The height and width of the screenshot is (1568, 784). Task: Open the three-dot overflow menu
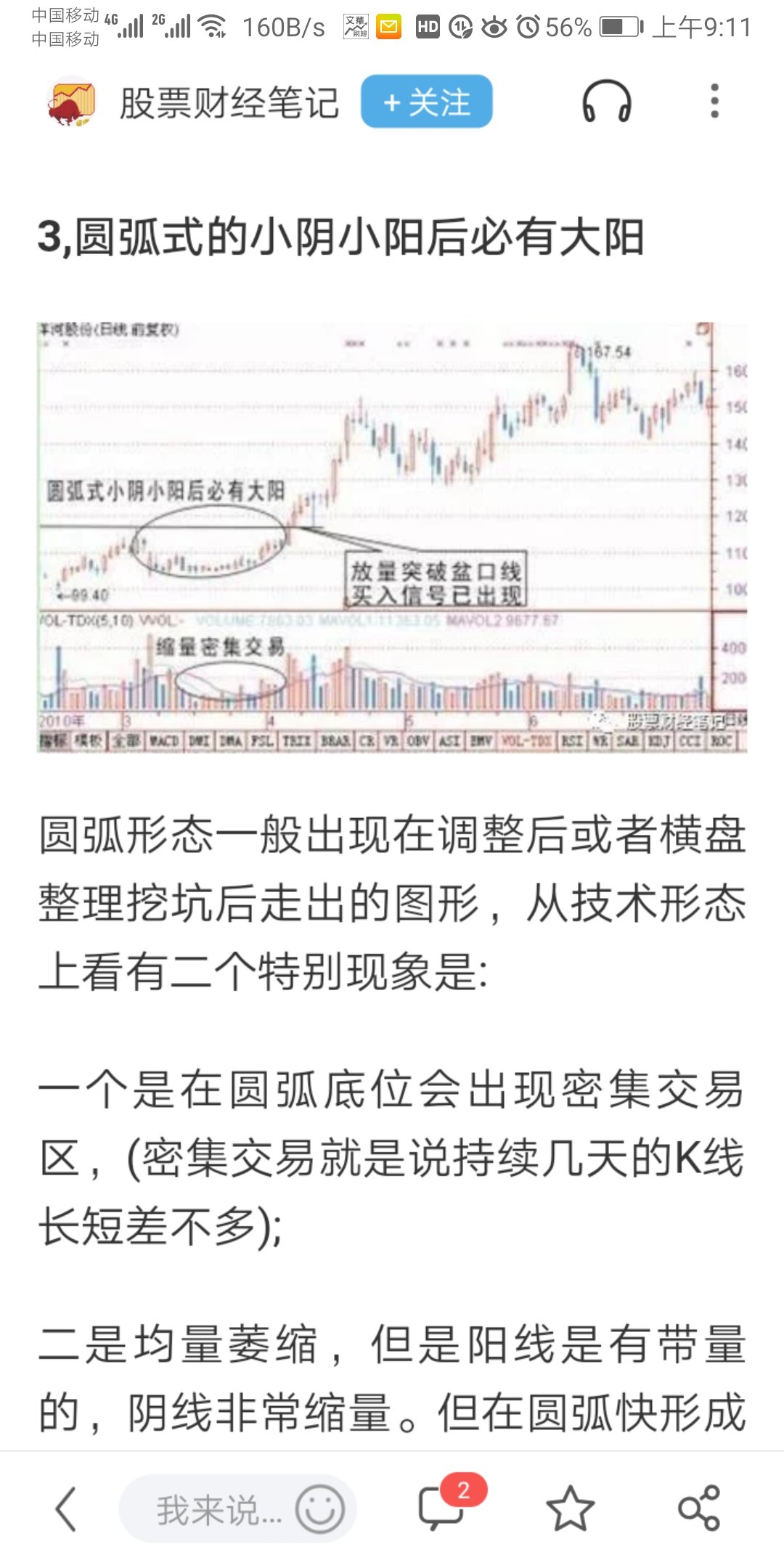coord(714,102)
